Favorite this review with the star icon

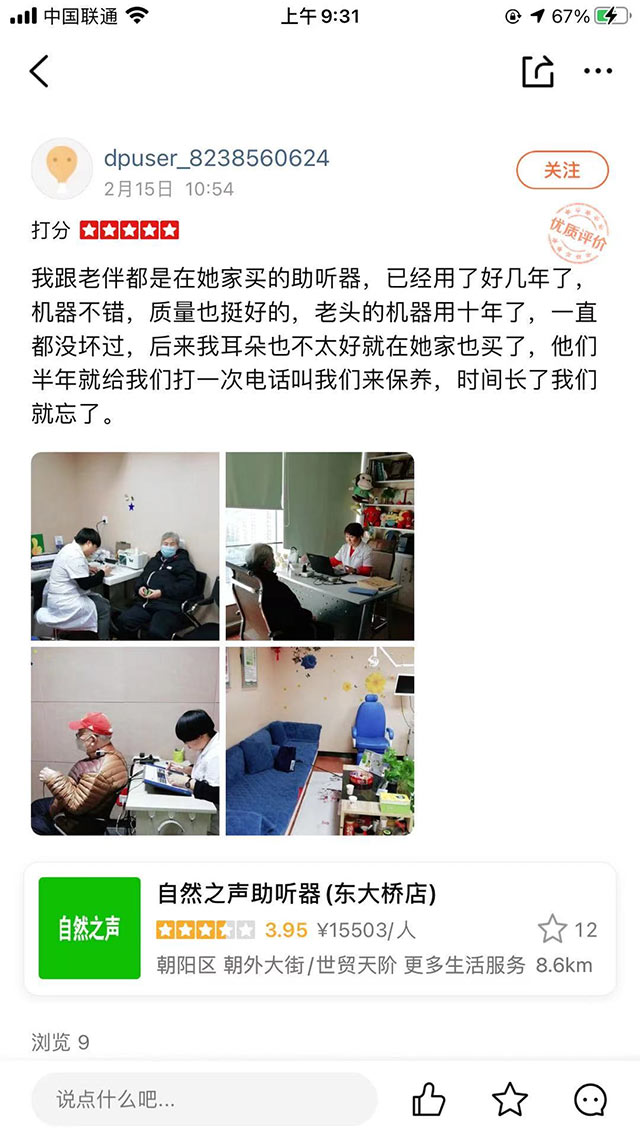pos(510,1100)
